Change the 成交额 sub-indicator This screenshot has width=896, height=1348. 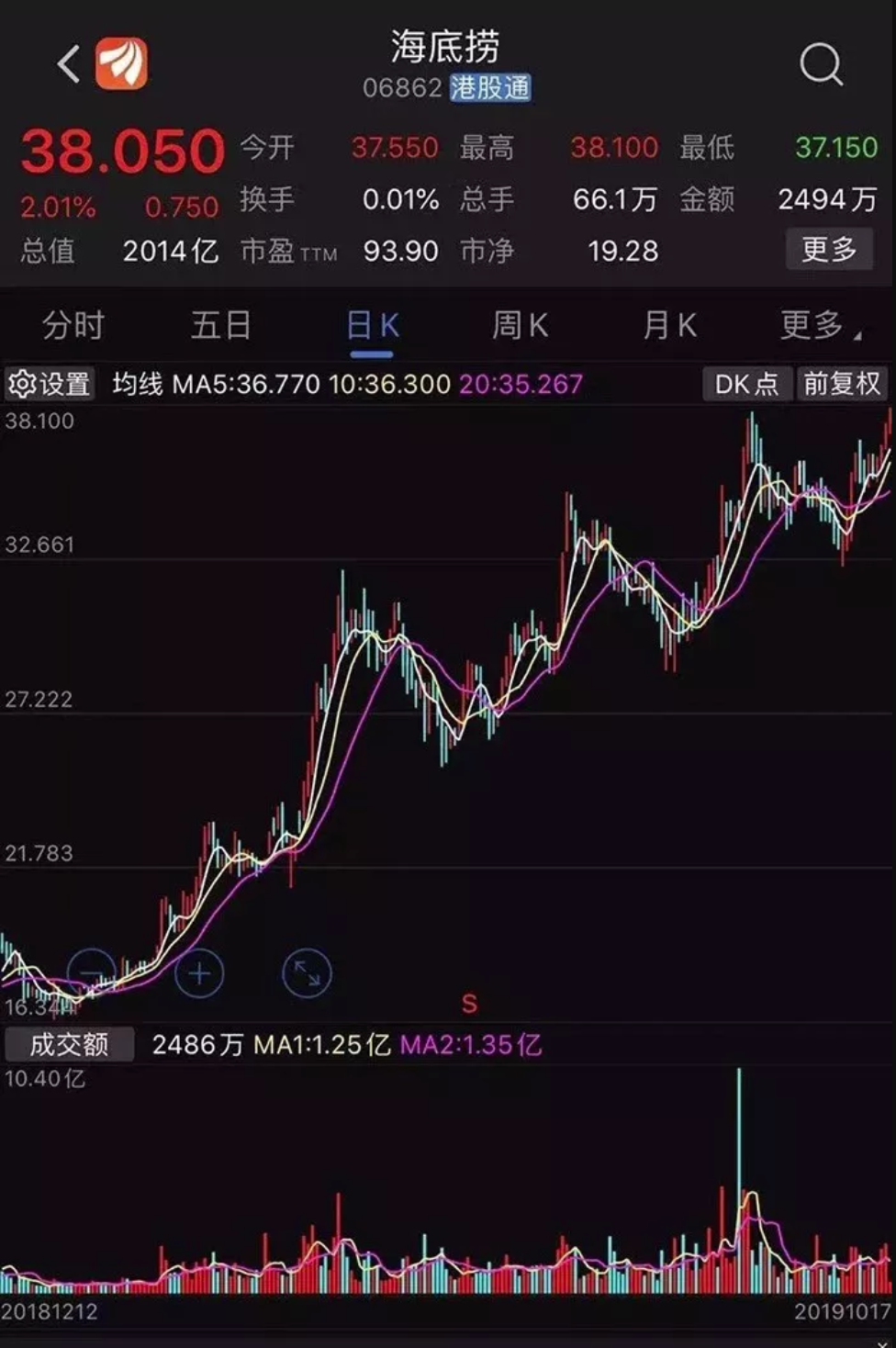pos(69,1044)
